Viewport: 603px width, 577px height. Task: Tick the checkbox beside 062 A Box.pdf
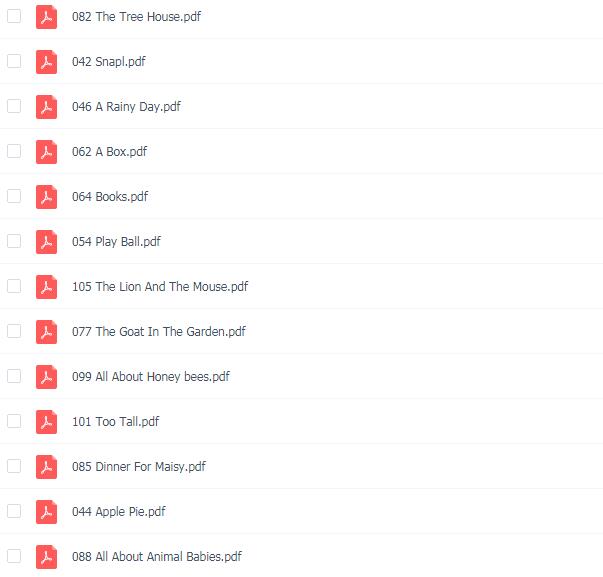coord(14,151)
